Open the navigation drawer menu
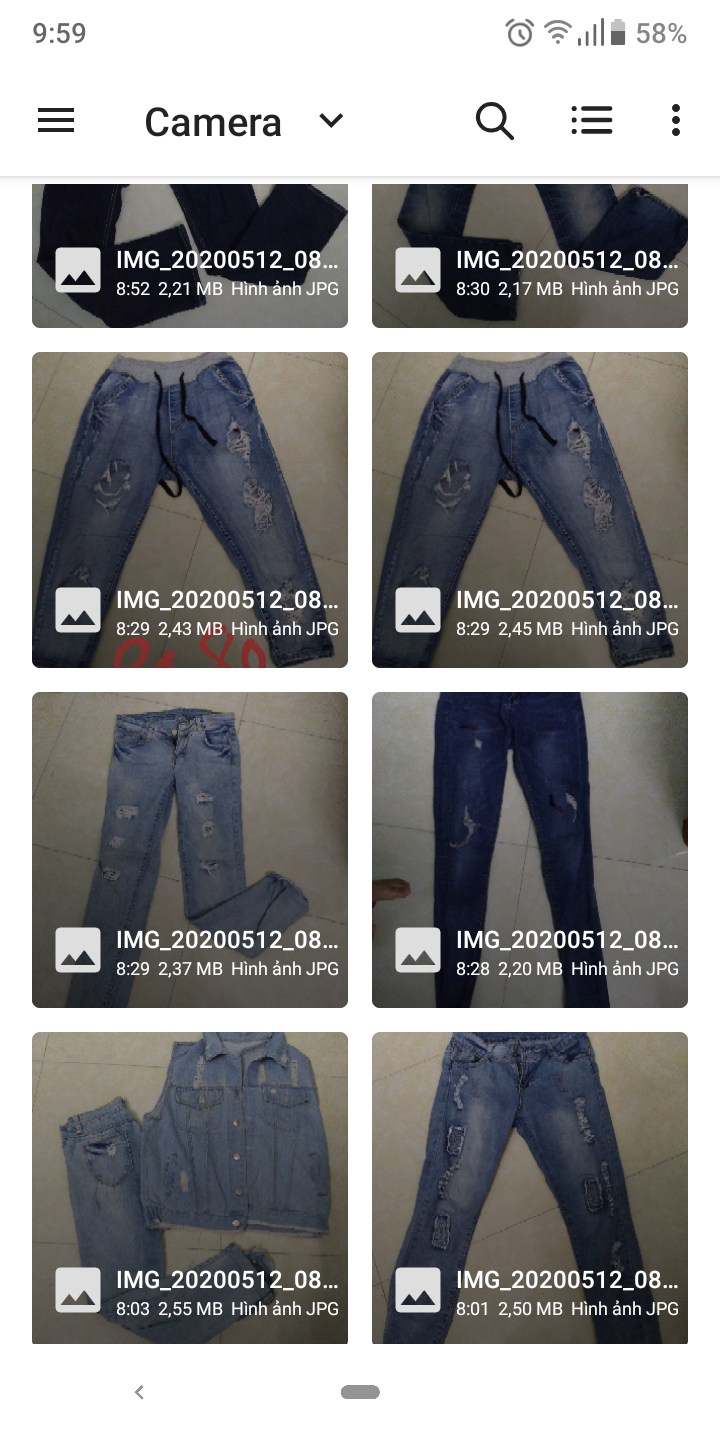 pyautogui.click(x=56, y=121)
